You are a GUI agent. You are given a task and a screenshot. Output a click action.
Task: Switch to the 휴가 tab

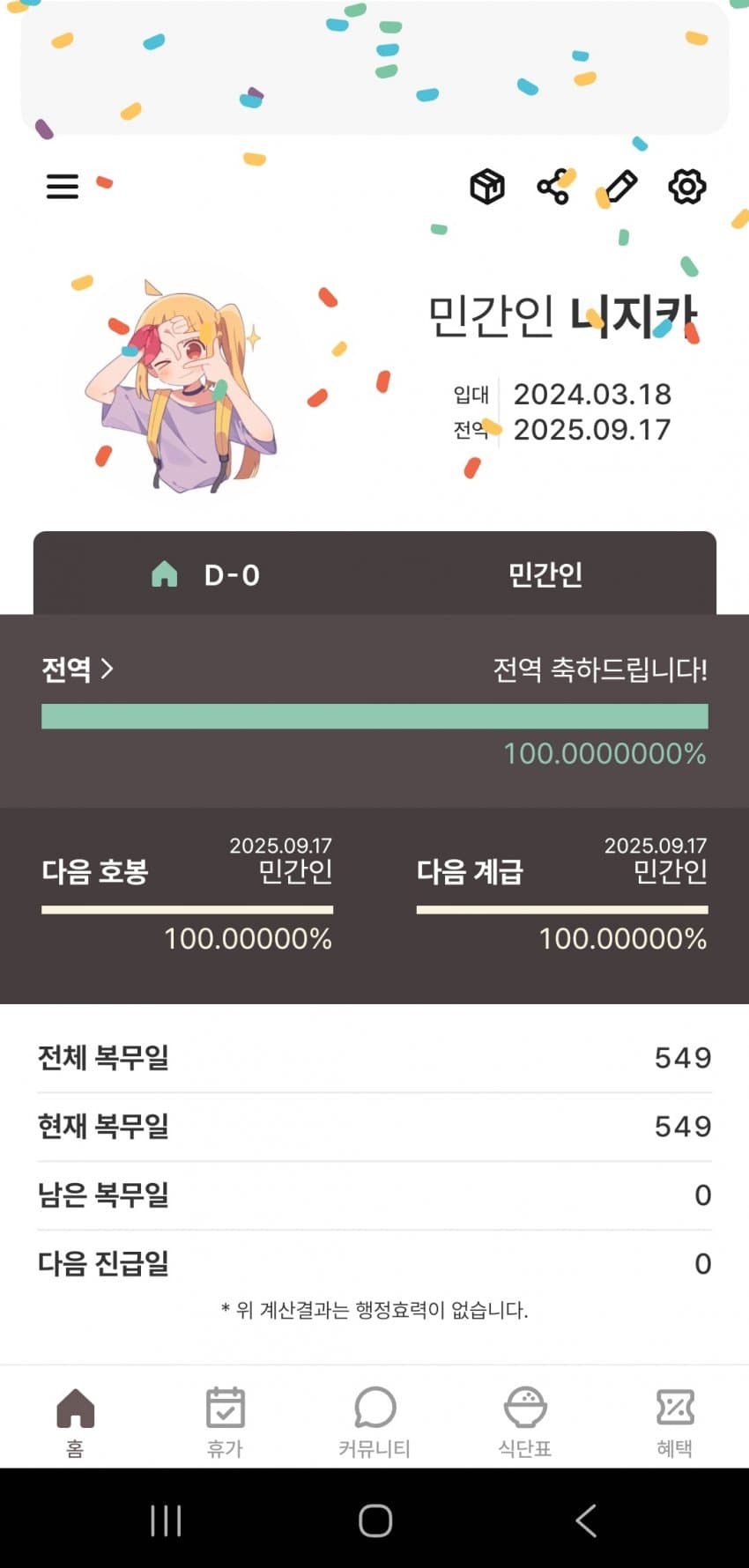coord(225,1420)
